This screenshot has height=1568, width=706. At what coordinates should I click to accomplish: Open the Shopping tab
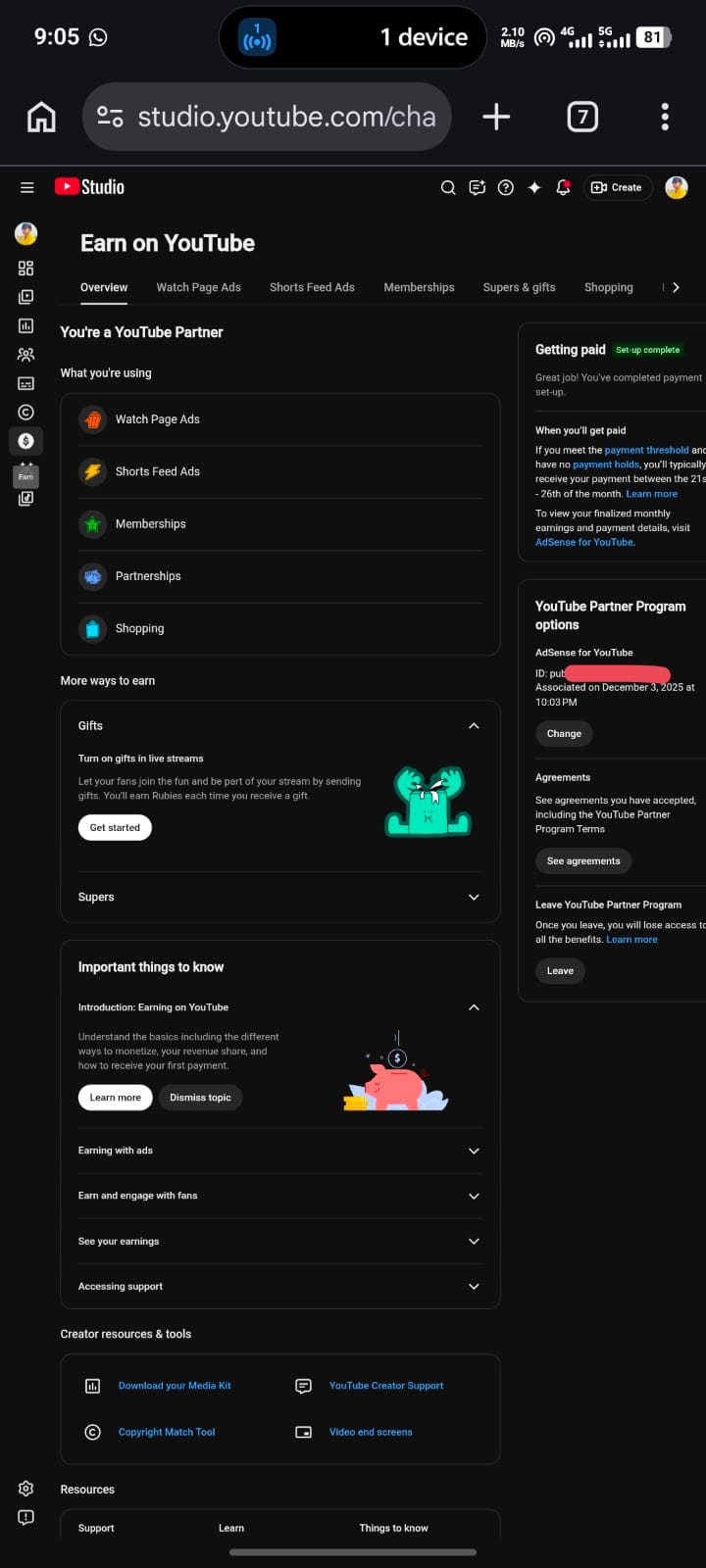(608, 287)
